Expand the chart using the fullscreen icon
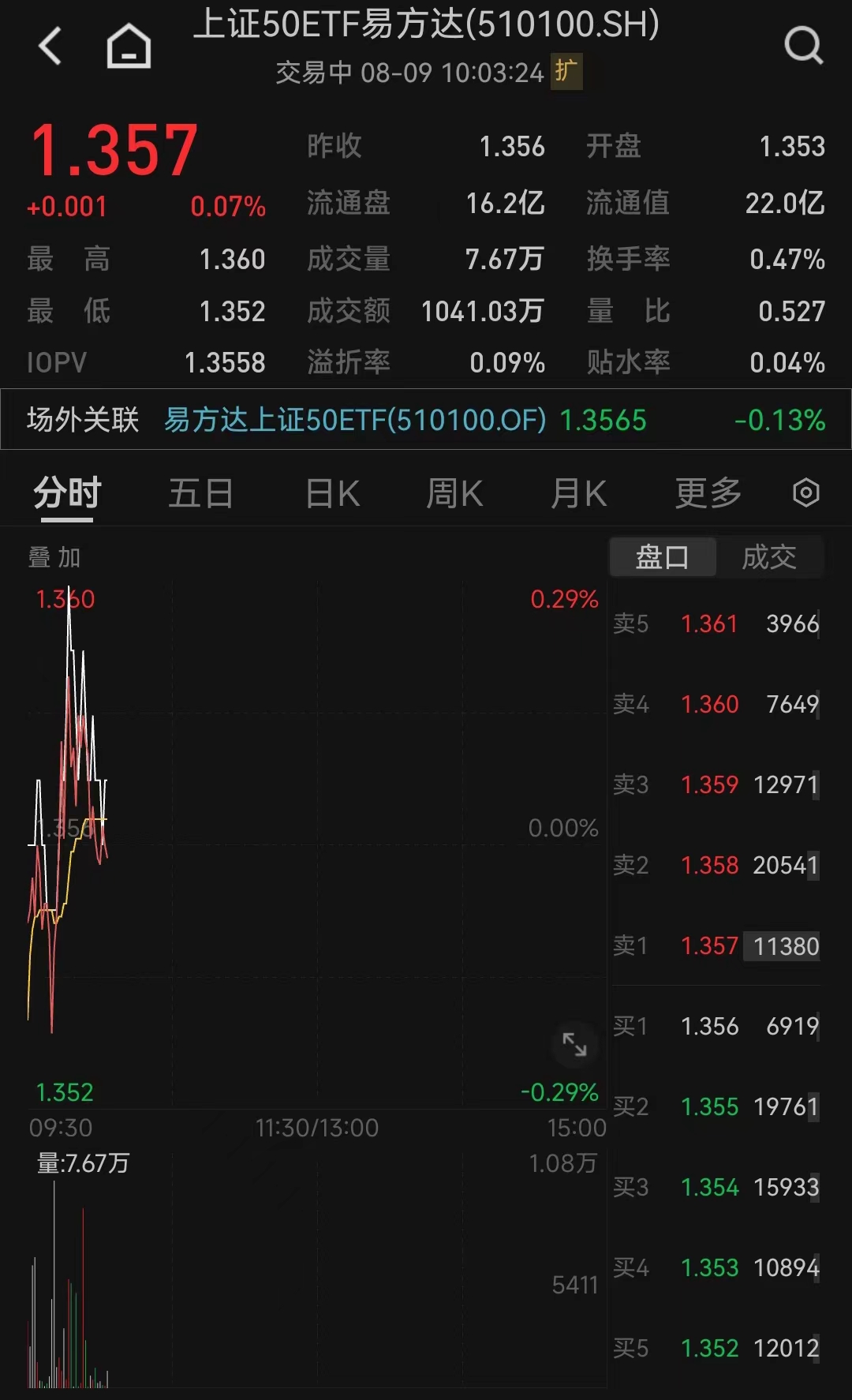Image resolution: width=852 pixels, height=1400 pixels. (x=575, y=1045)
